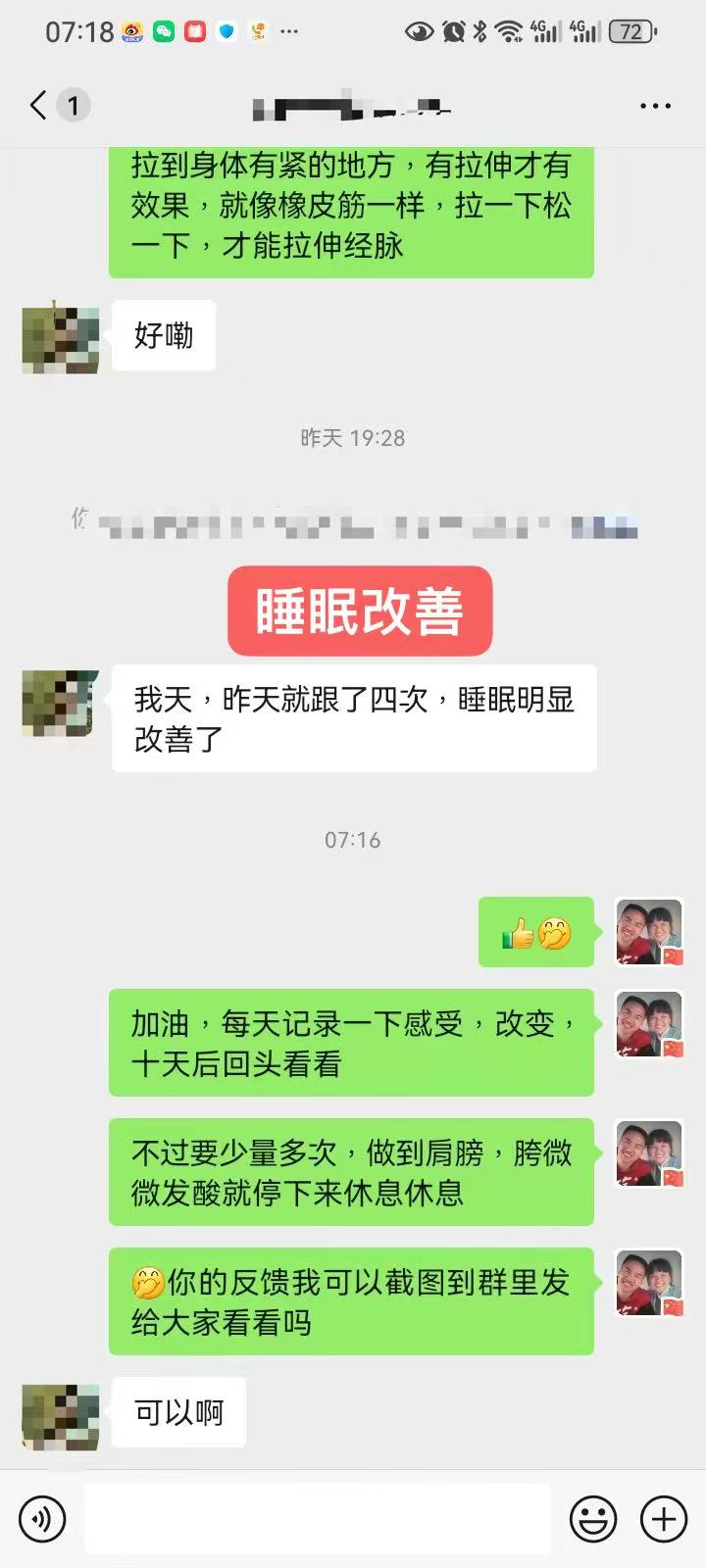Open sender avatar next to thumbs-up emoji message
The image size is (706, 1568).
pyautogui.click(x=649, y=932)
